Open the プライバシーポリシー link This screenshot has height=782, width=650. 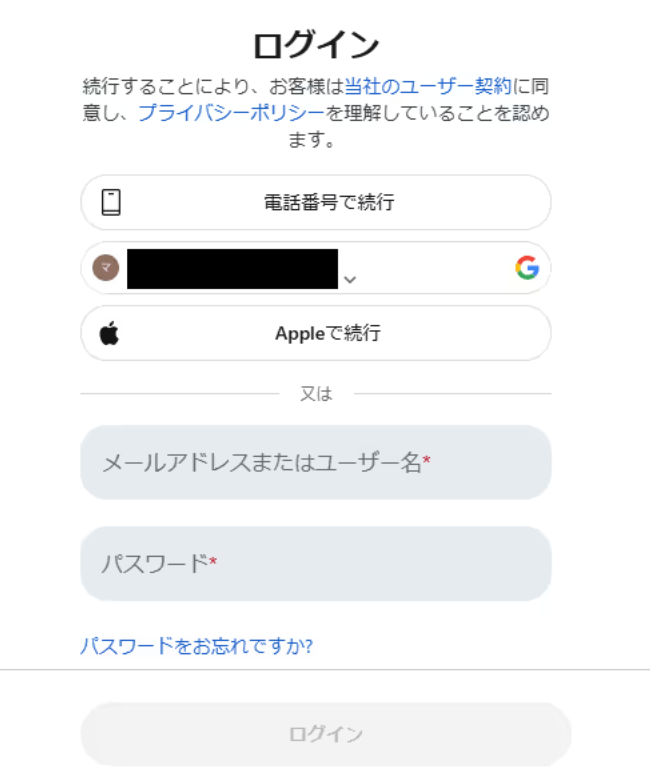pyautogui.click(x=231, y=113)
